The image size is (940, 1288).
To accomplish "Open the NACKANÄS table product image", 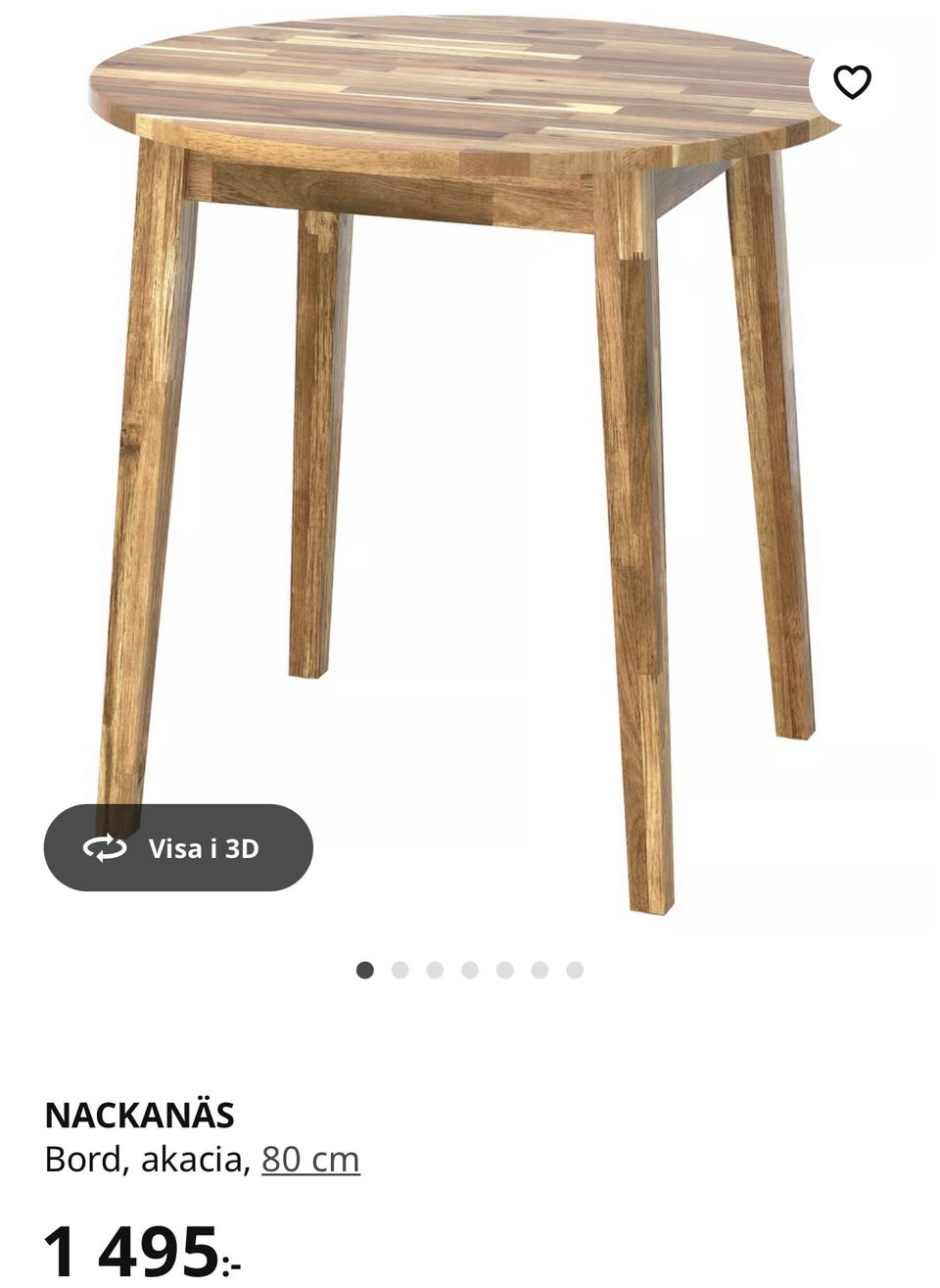I will 470,441.
